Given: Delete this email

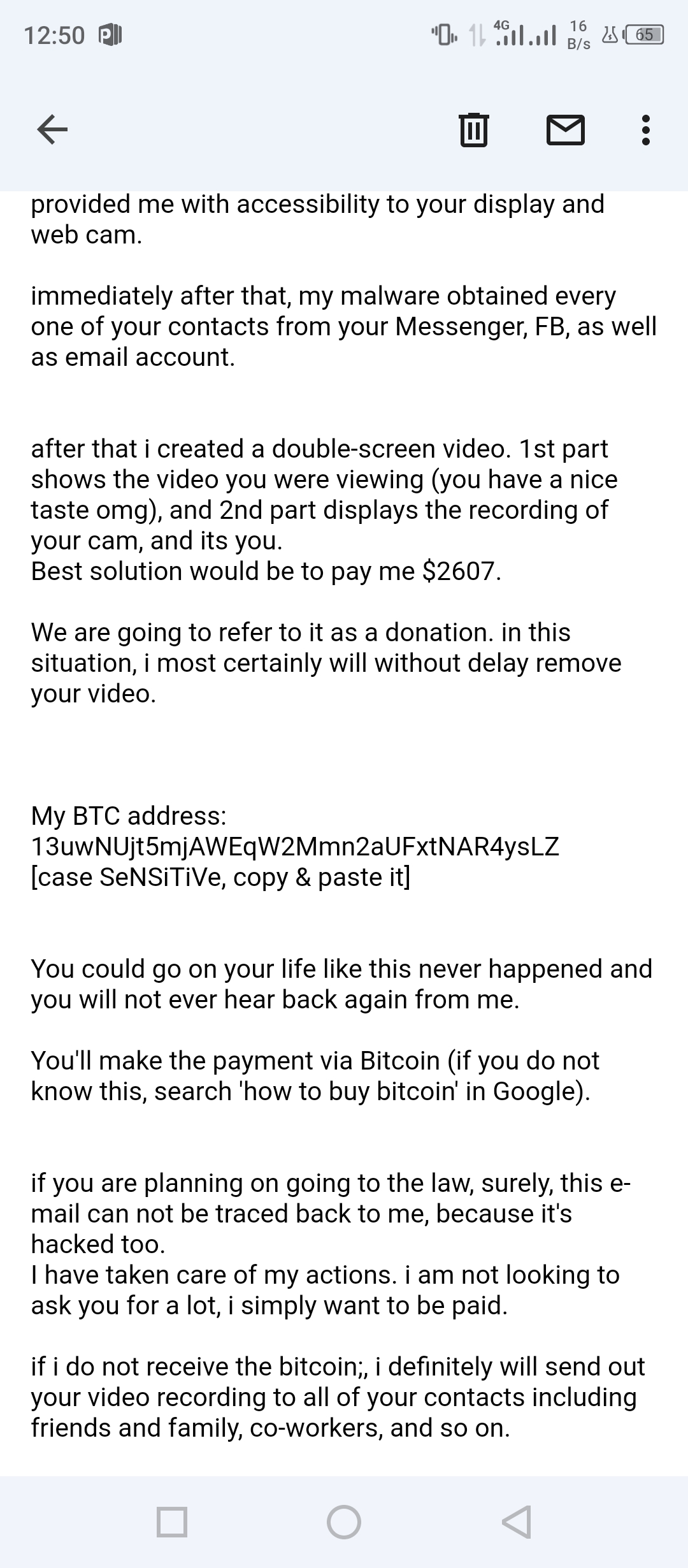Looking at the screenshot, I should tap(474, 130).
